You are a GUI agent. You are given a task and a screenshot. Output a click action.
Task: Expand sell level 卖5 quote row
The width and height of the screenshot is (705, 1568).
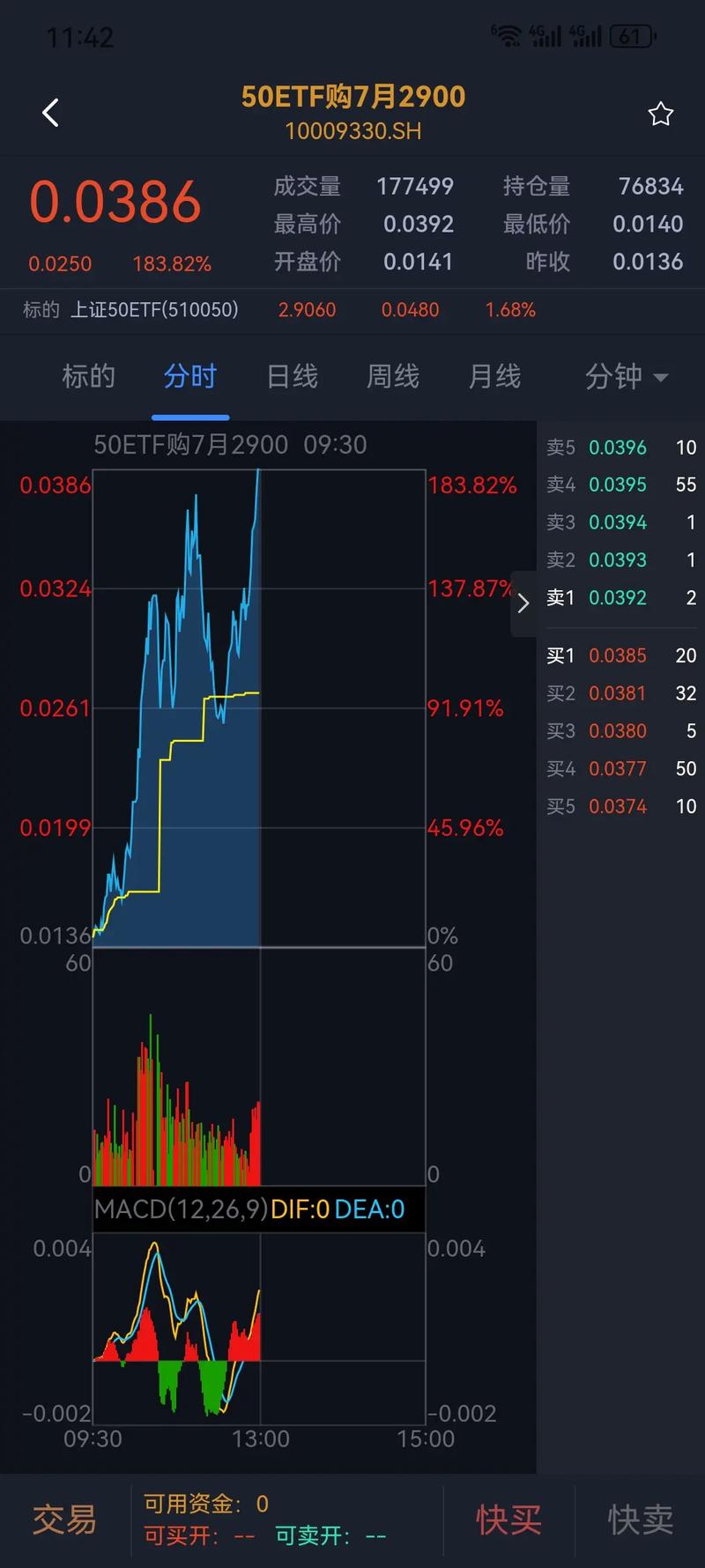click(617, 447)
